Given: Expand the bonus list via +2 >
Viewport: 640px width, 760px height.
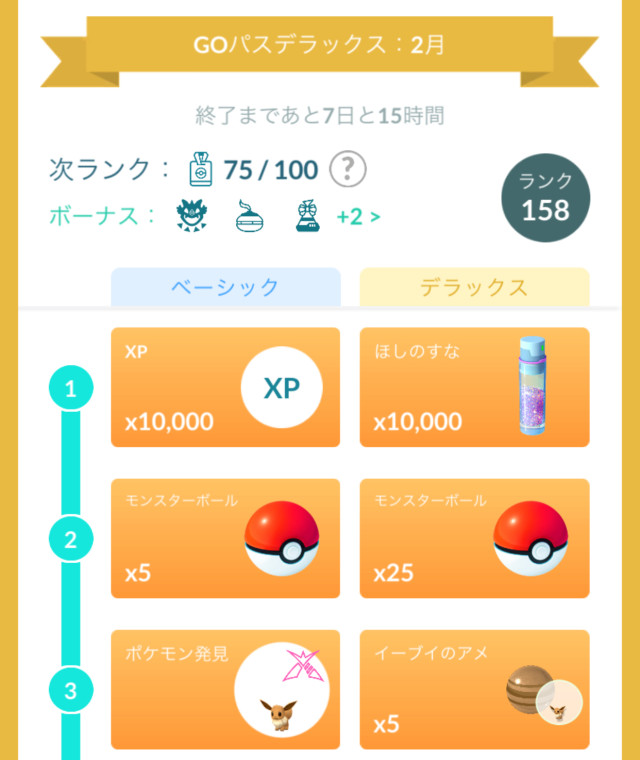Looking at the screenshot, I should (x=359, y=215).
